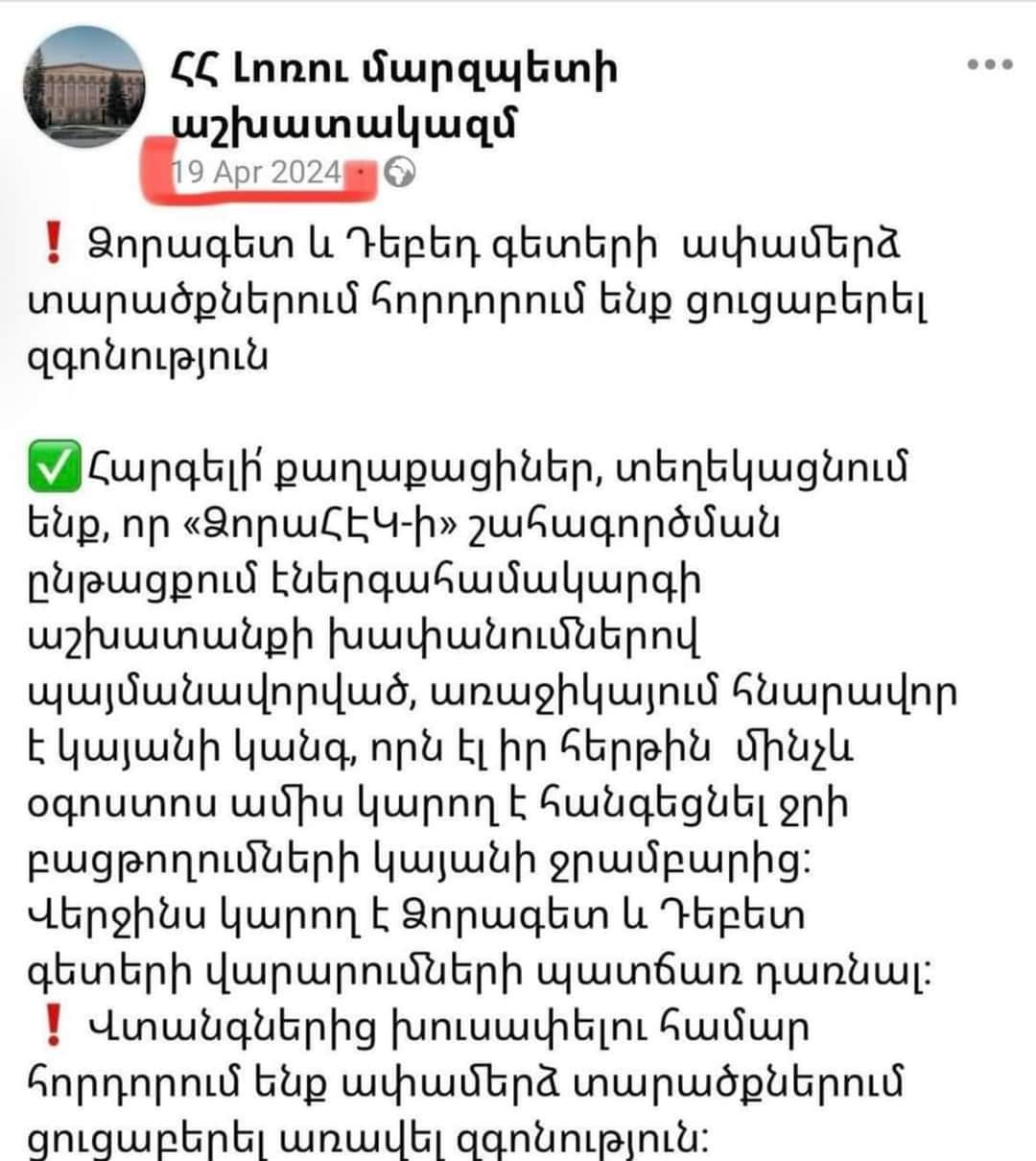
Task: Open the post's three-dot overflow menu
Action: [989, 65]
